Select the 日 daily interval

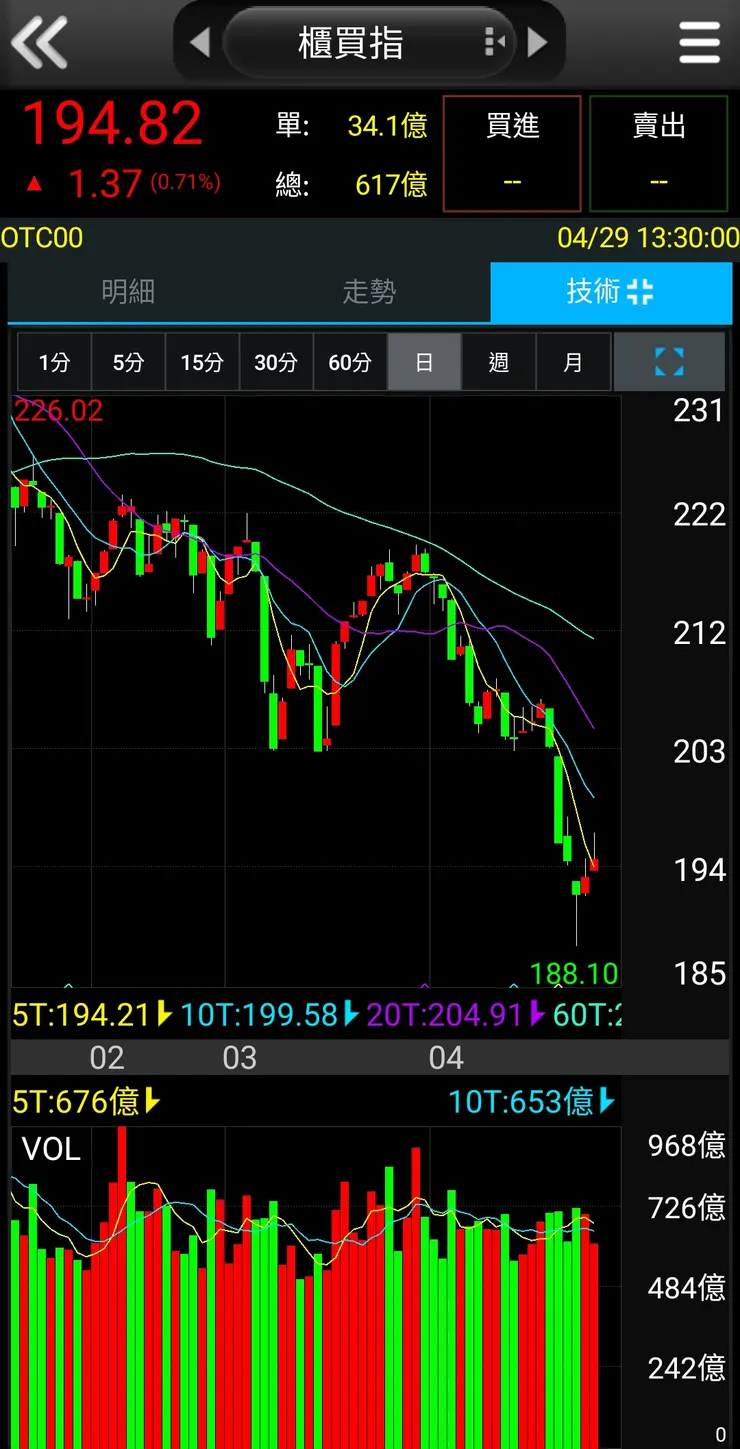[x=424, y=362]
